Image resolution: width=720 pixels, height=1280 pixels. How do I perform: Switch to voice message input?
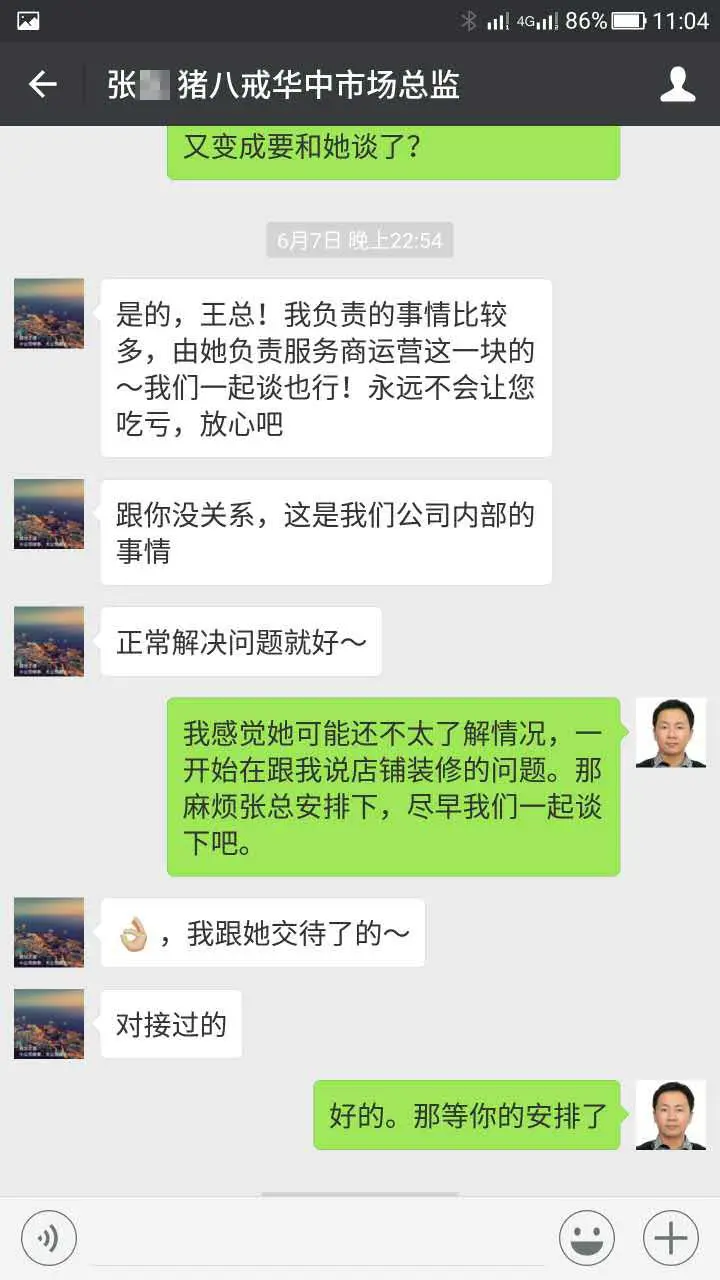click(x=48, y=1238)
